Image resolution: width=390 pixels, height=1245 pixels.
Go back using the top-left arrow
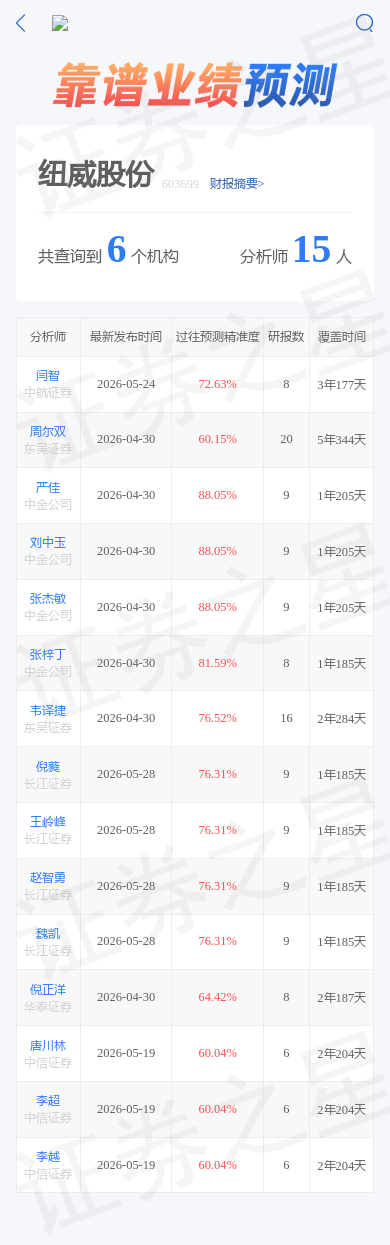click(x=21, y=23)
